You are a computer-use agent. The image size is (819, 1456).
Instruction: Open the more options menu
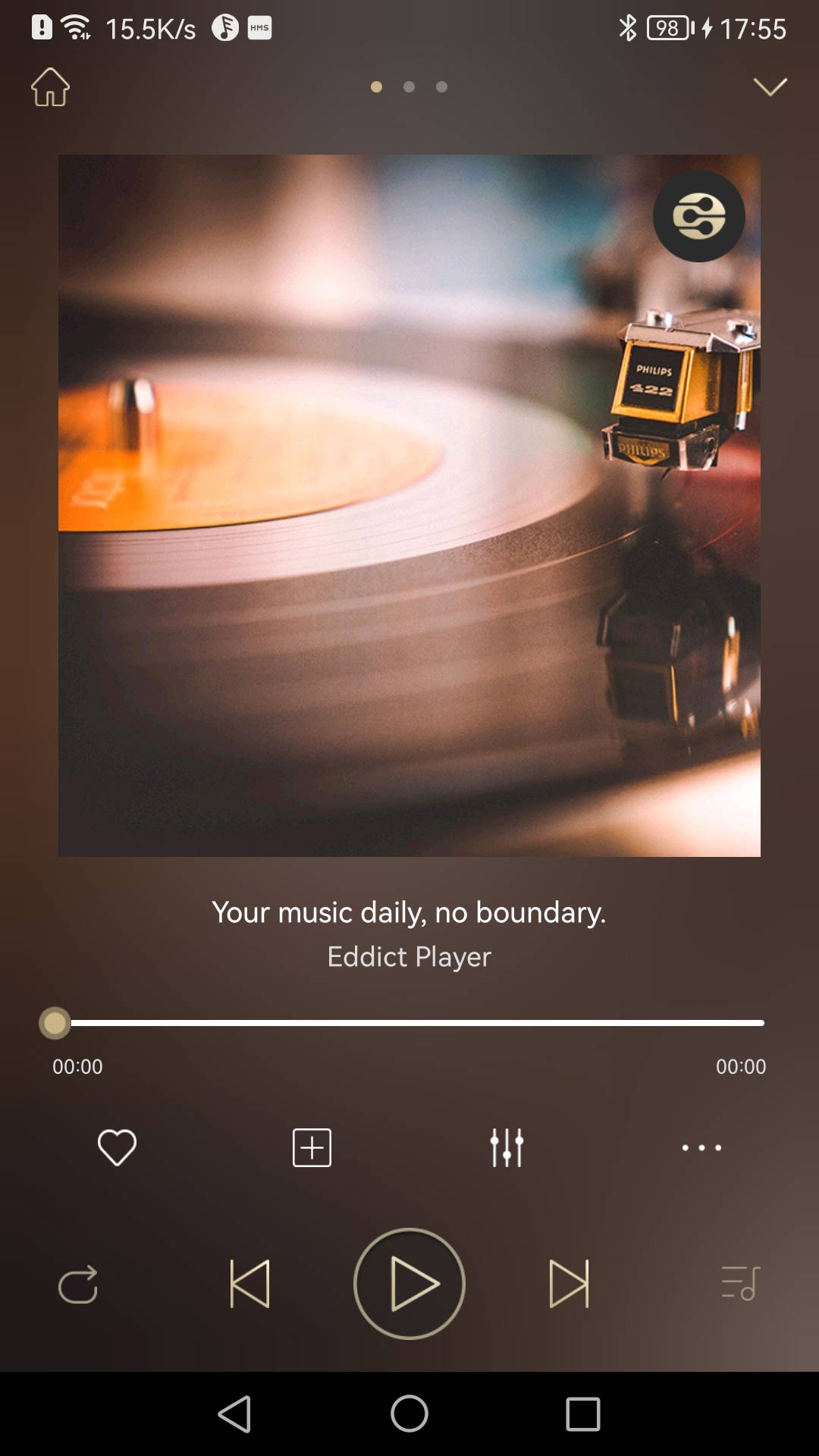[x=701, y=1147]
